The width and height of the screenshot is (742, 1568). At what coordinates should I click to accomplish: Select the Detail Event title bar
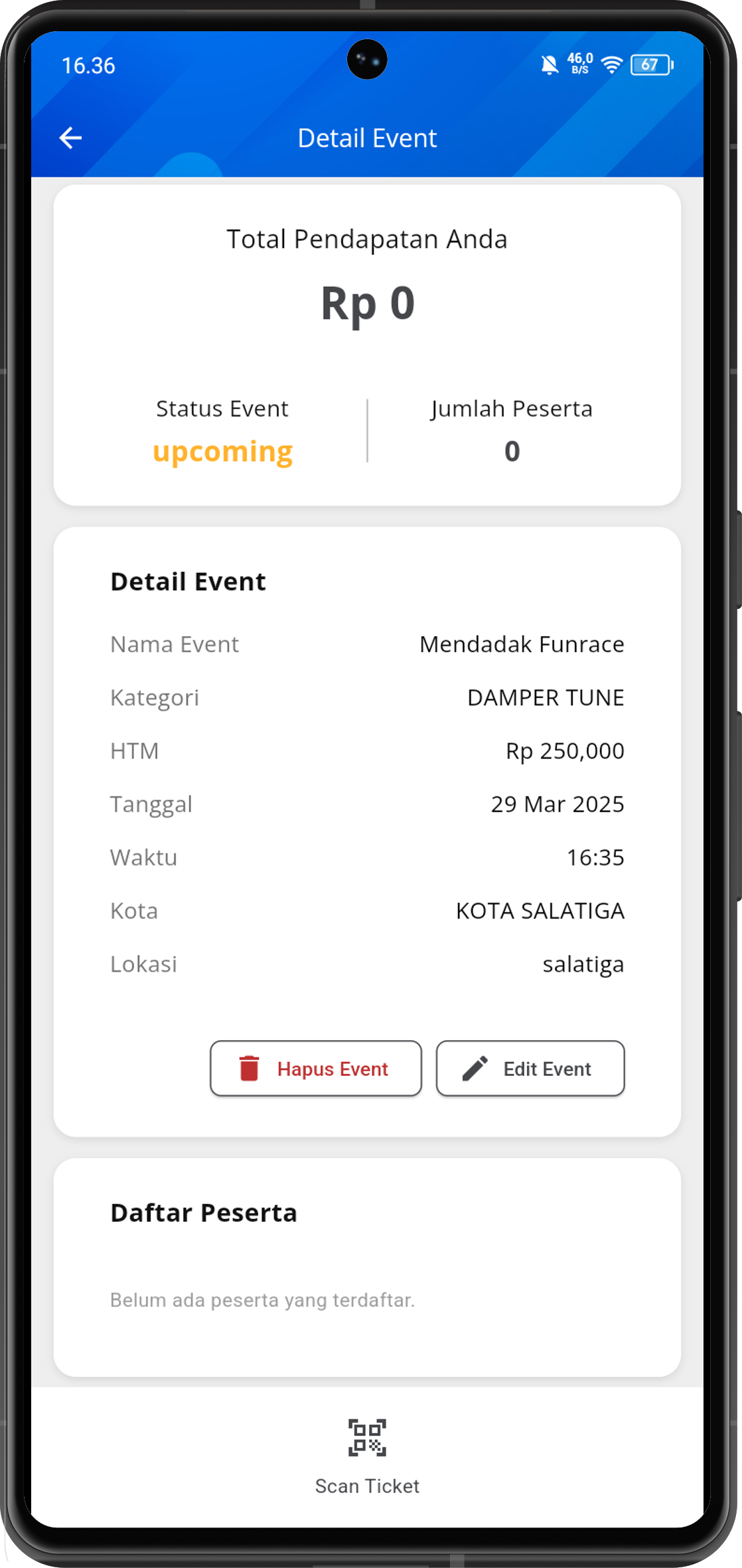point(367,137)
